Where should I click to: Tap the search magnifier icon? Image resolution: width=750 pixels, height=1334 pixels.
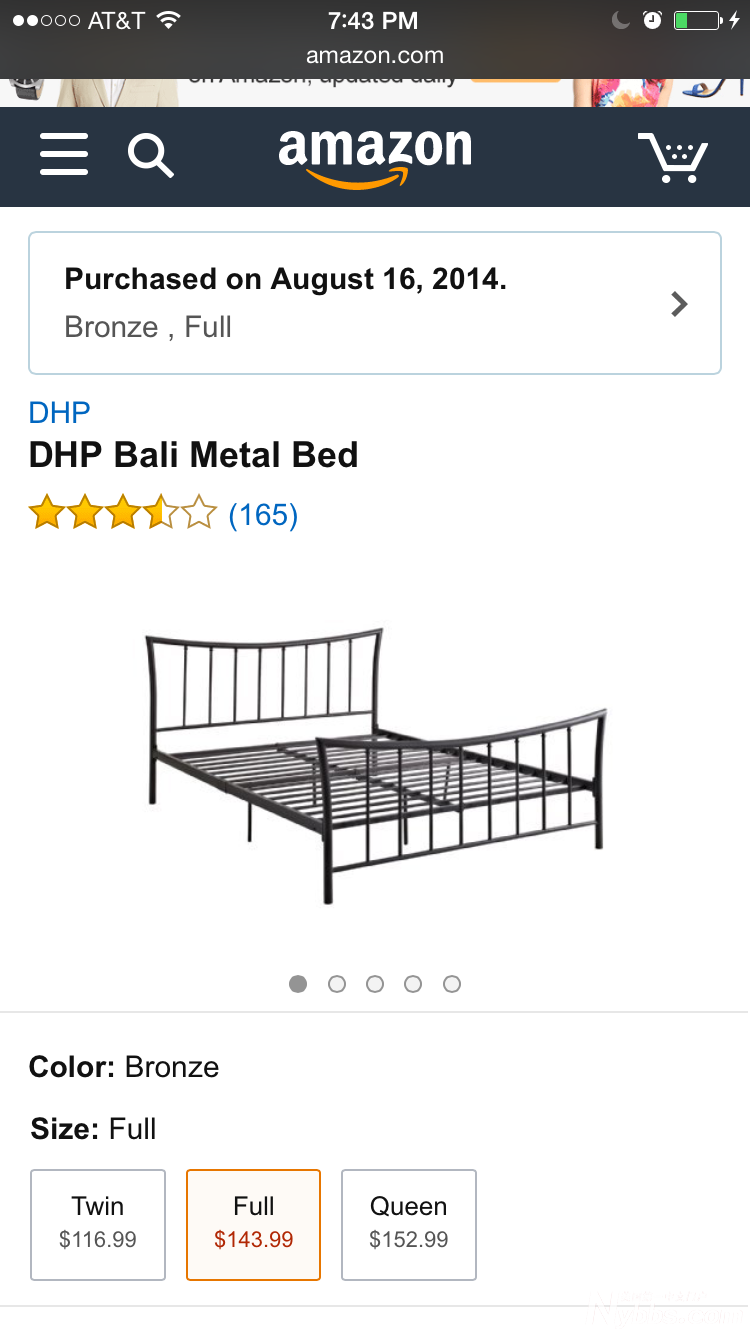point(151,156)
